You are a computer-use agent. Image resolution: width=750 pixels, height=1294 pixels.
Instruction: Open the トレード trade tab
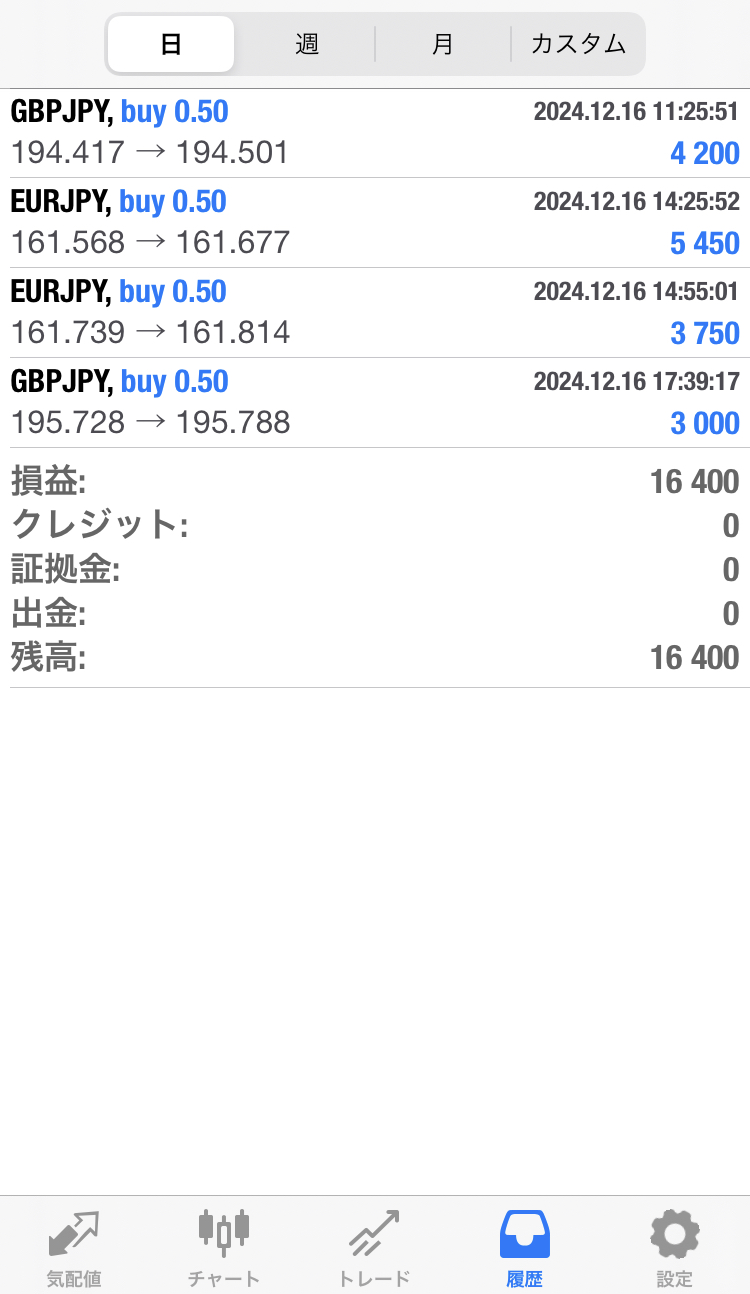coord(374,1246)
